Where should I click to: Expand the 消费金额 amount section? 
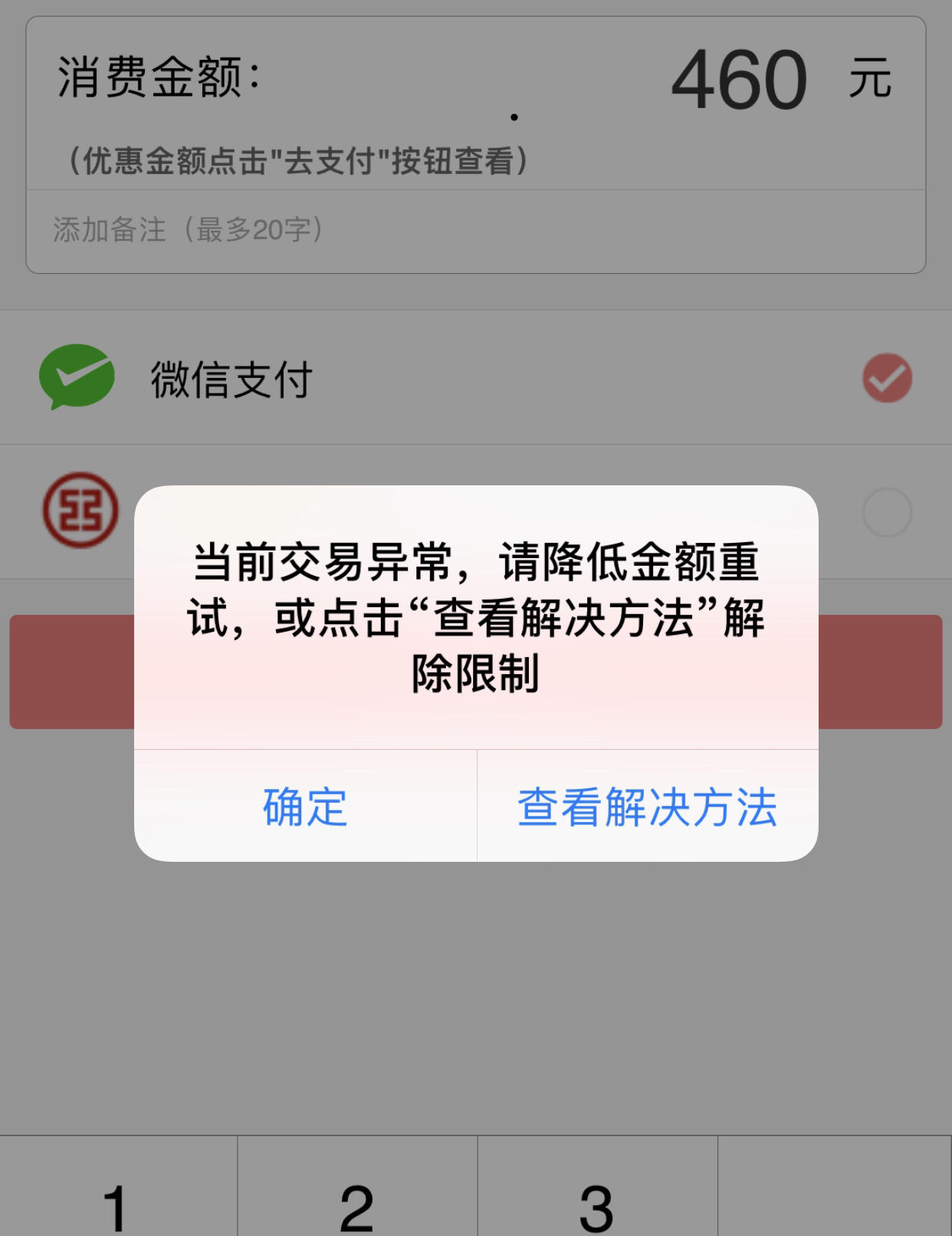click(475, 77)
